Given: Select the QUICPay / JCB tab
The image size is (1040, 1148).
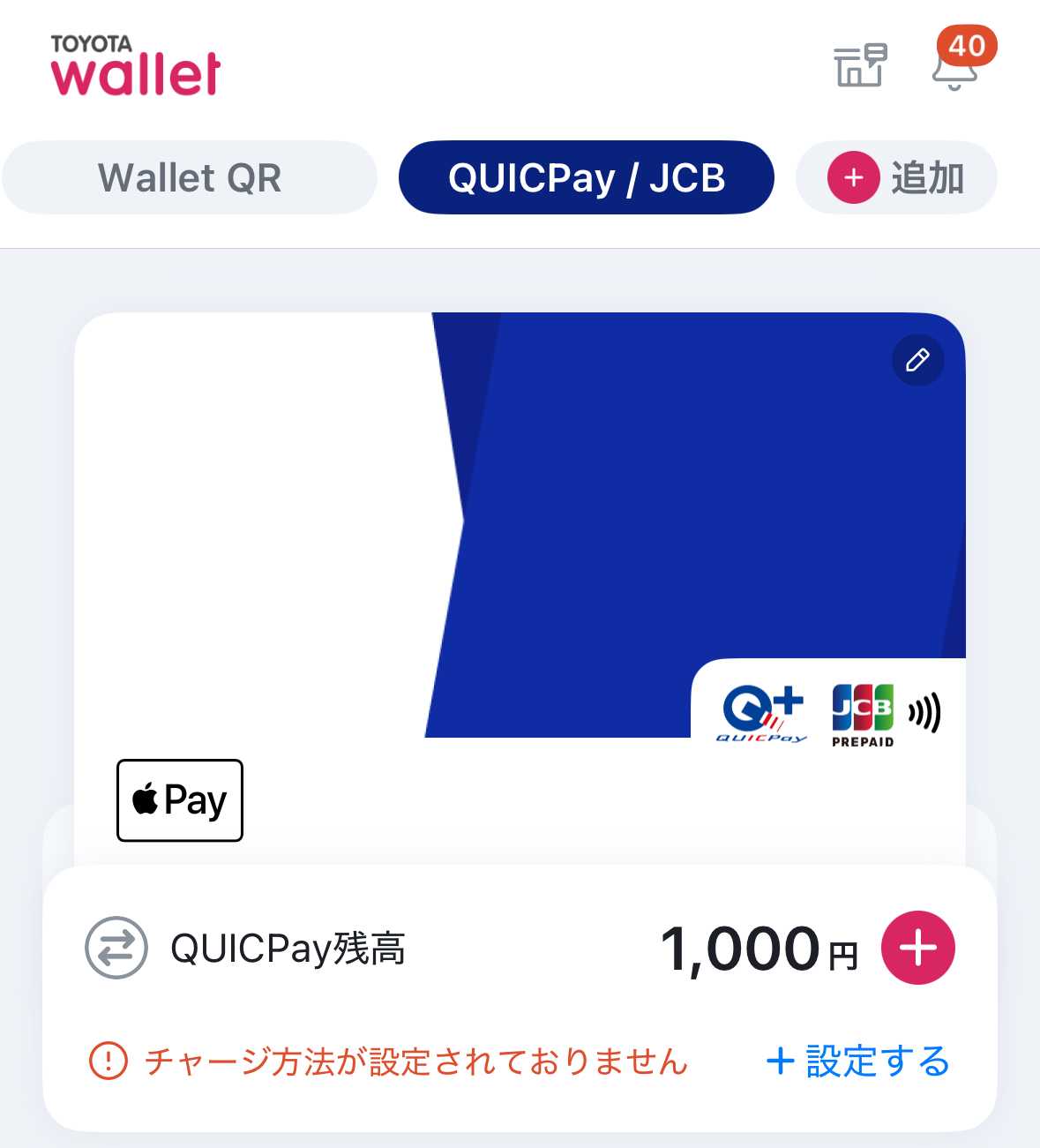Looking at the screenshot, I should [x=587, y=177].
